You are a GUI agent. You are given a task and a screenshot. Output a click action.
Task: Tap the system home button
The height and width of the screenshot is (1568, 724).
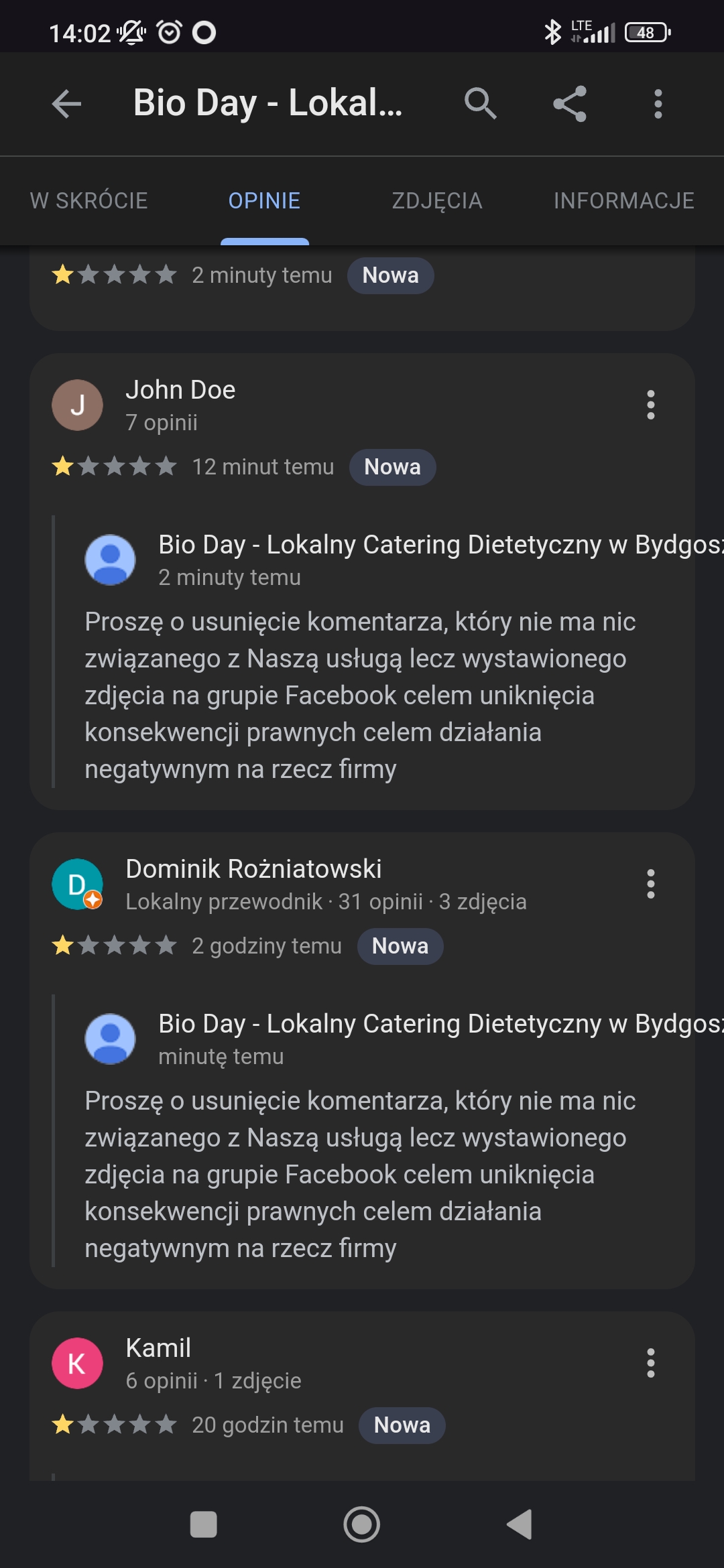click(362, 1524)
